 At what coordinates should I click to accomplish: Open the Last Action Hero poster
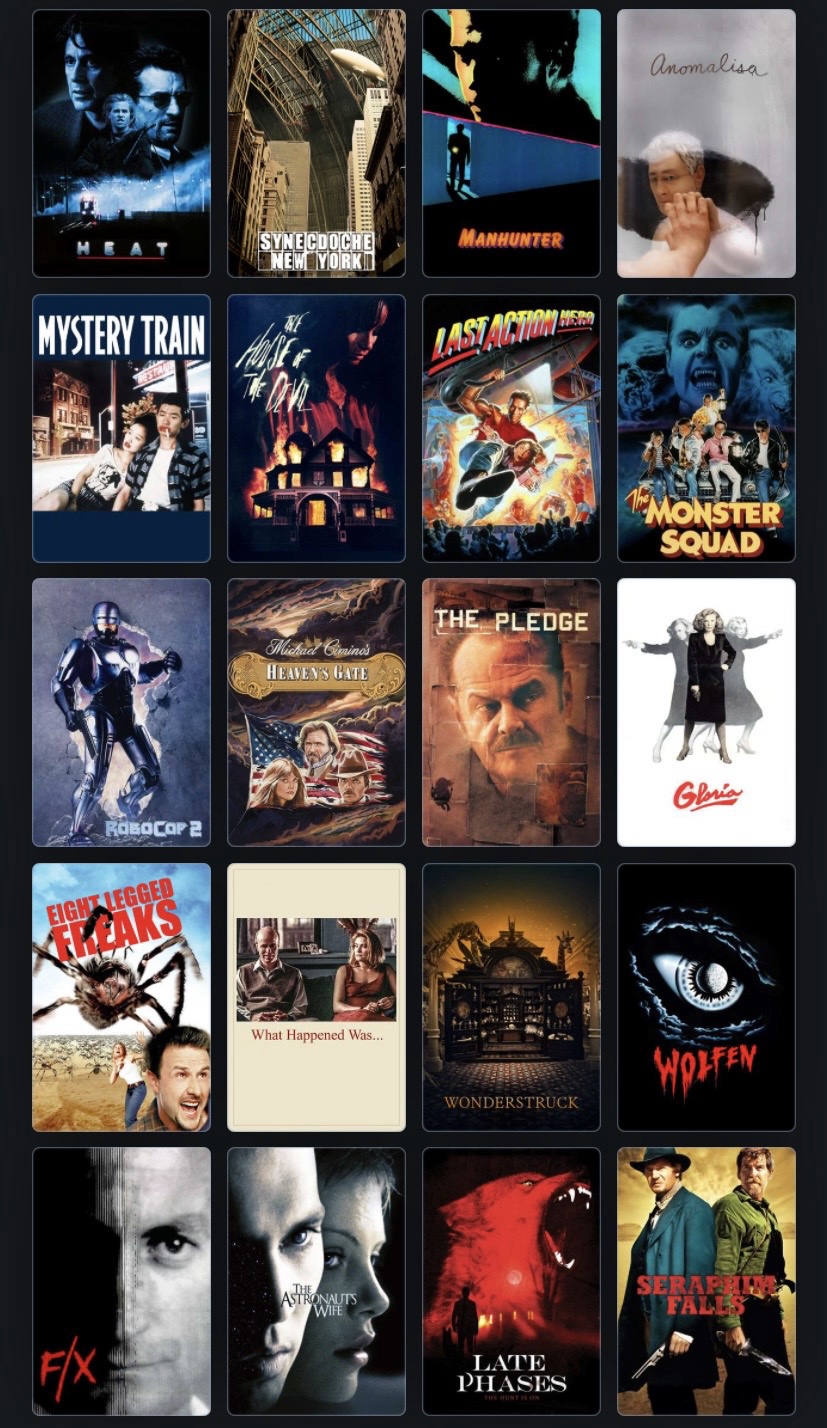pyautogui.click(x=511, y=428)
